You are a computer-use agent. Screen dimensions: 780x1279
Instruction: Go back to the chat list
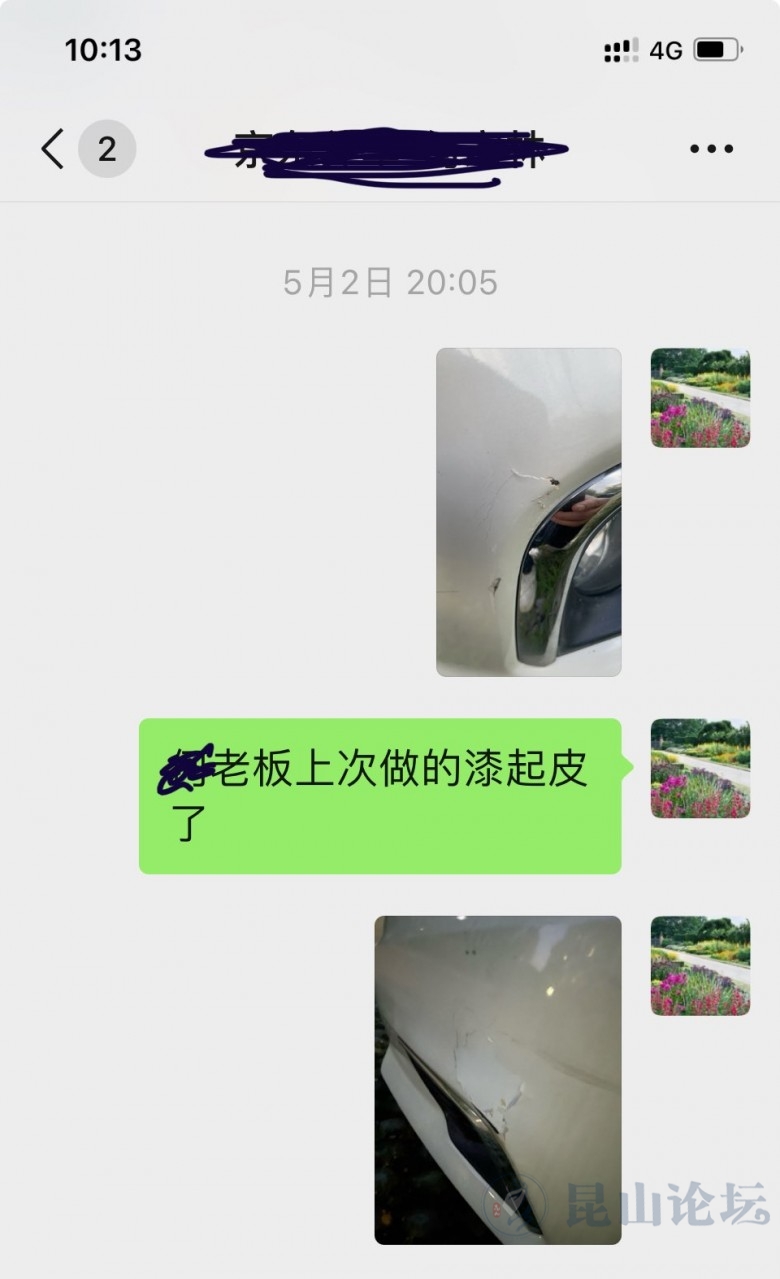(x=53, y=149)
